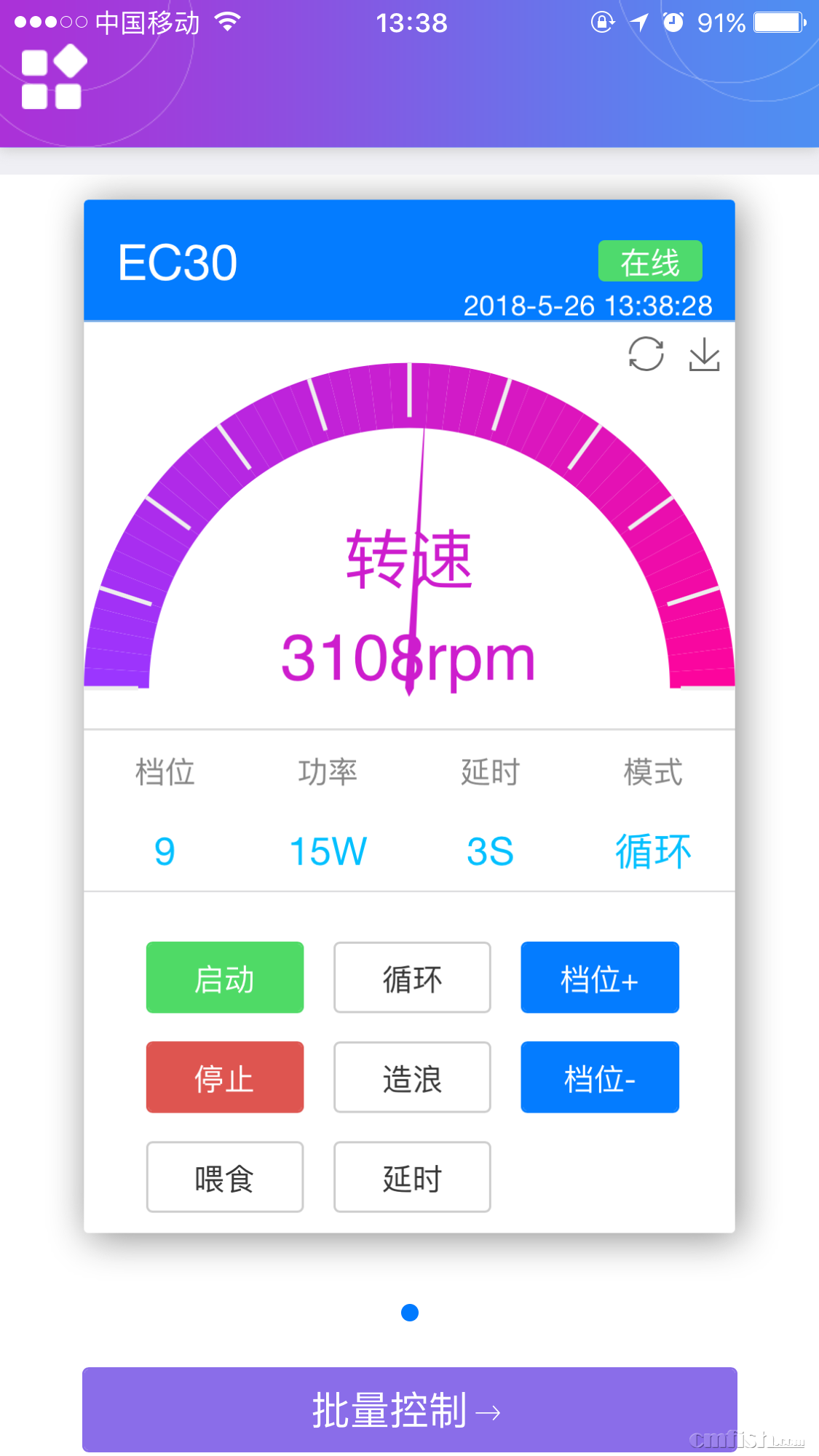Tap the 档位 gear value 9
The image size is (819, 1456).
coord(165,850)
